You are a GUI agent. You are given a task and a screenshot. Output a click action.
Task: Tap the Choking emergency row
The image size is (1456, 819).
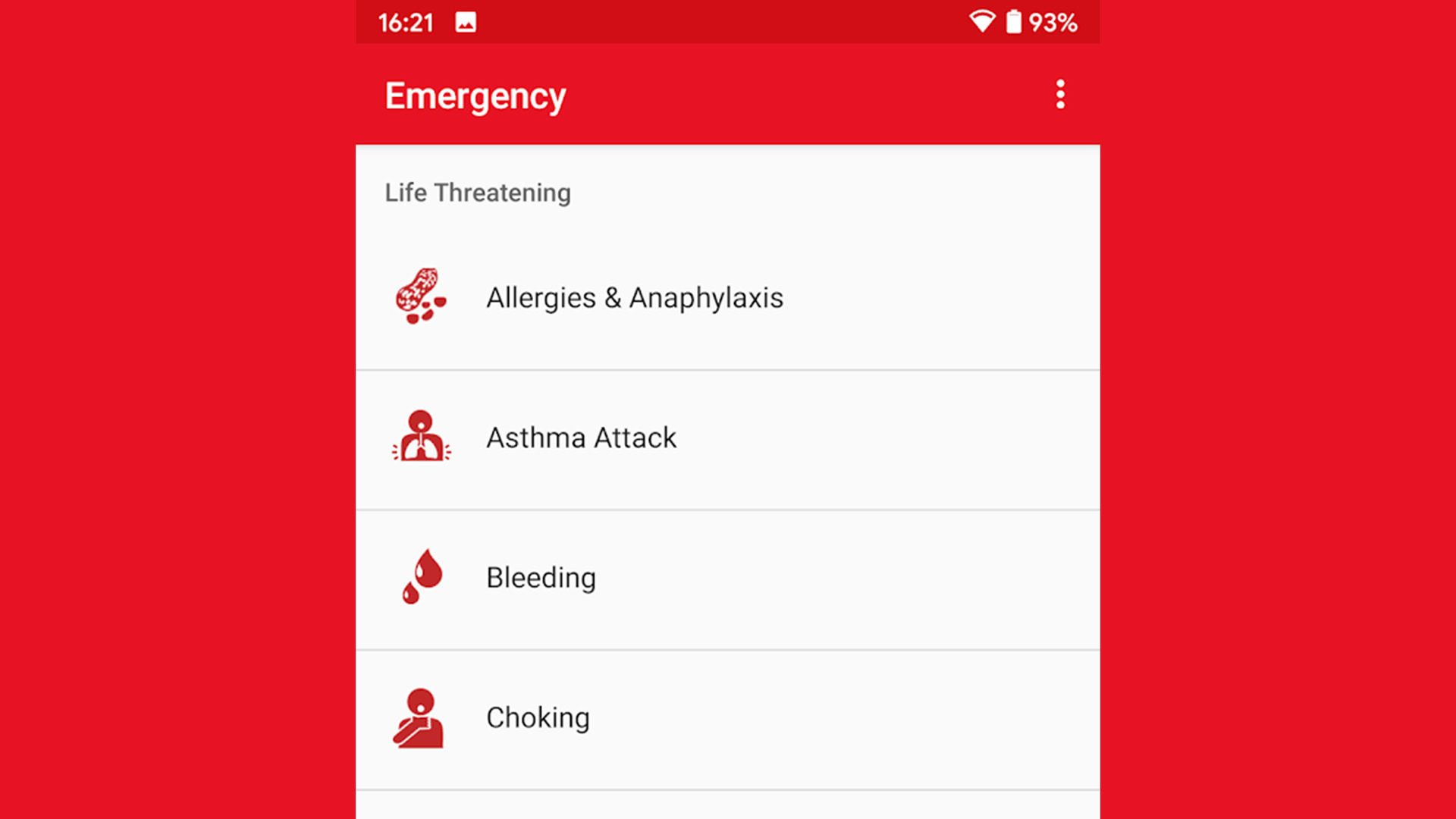(538, 717)
